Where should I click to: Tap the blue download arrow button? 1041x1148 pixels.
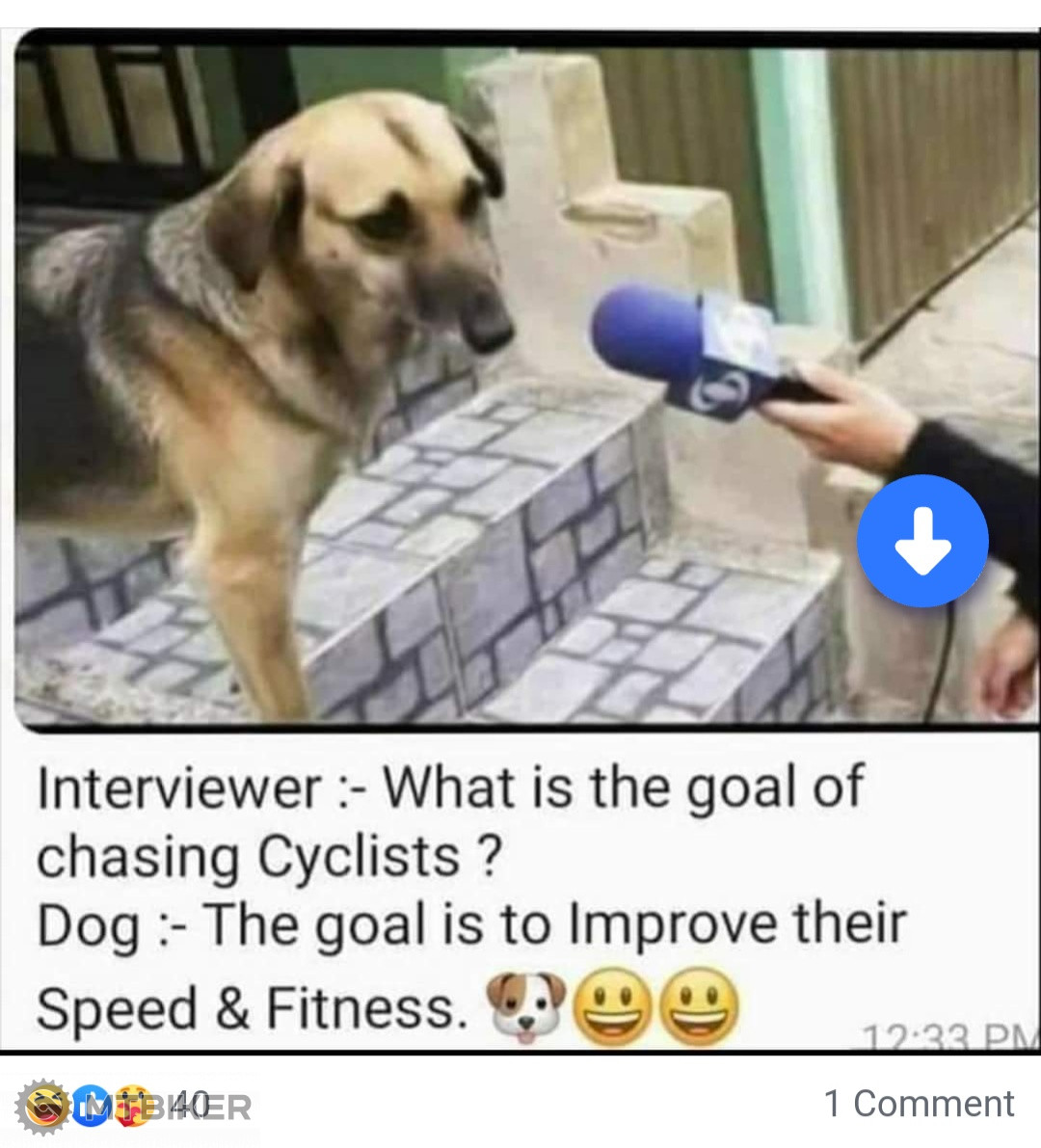922,541
